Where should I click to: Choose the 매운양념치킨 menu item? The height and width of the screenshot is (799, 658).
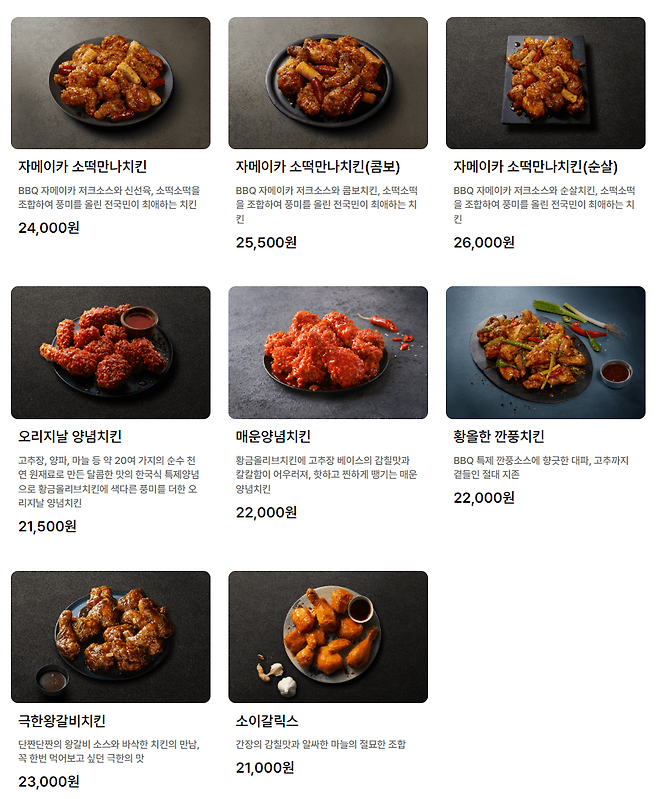(327, 352)
